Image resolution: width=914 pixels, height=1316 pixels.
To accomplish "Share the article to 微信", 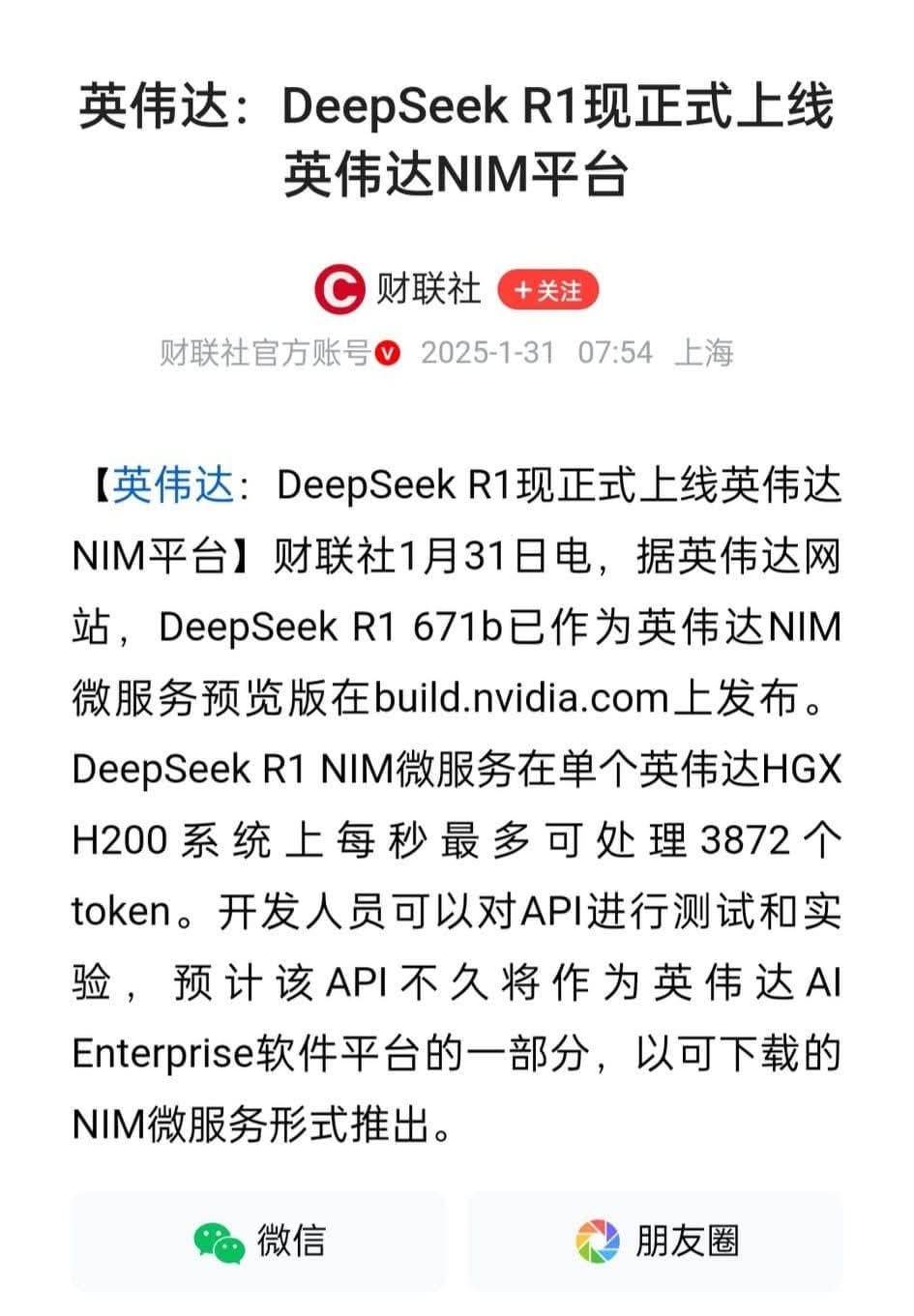I will (259, 1241).
